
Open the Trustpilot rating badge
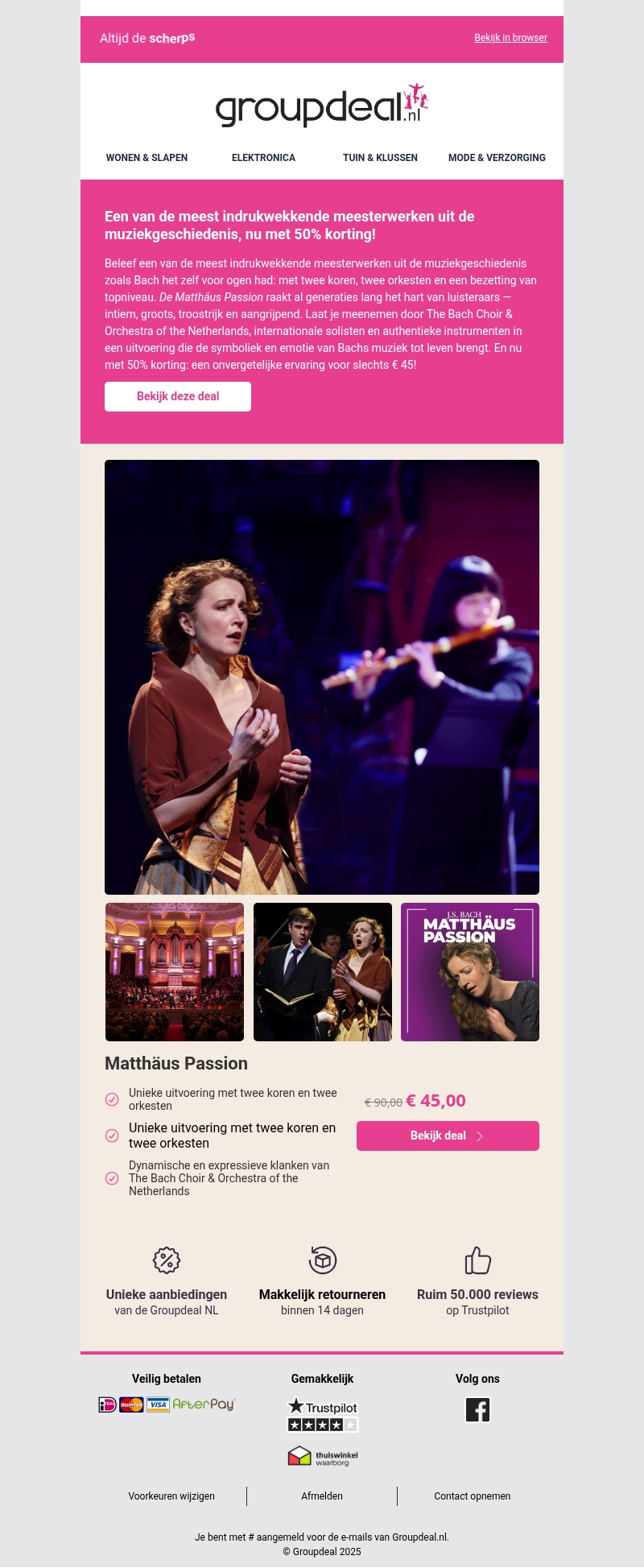[323, 1414]
